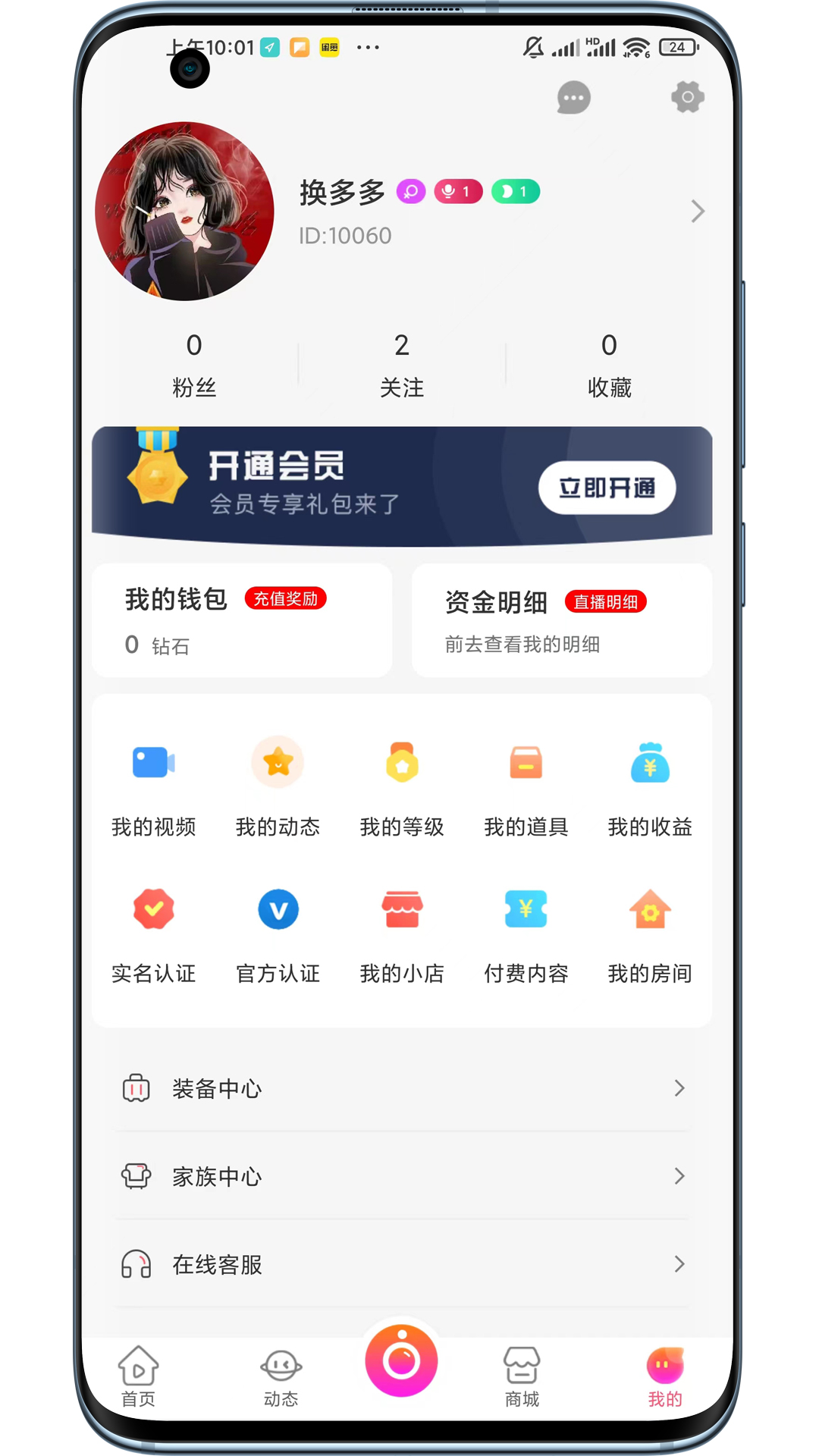
Task: Open the messages chat bubble icon
Action: 573,98
